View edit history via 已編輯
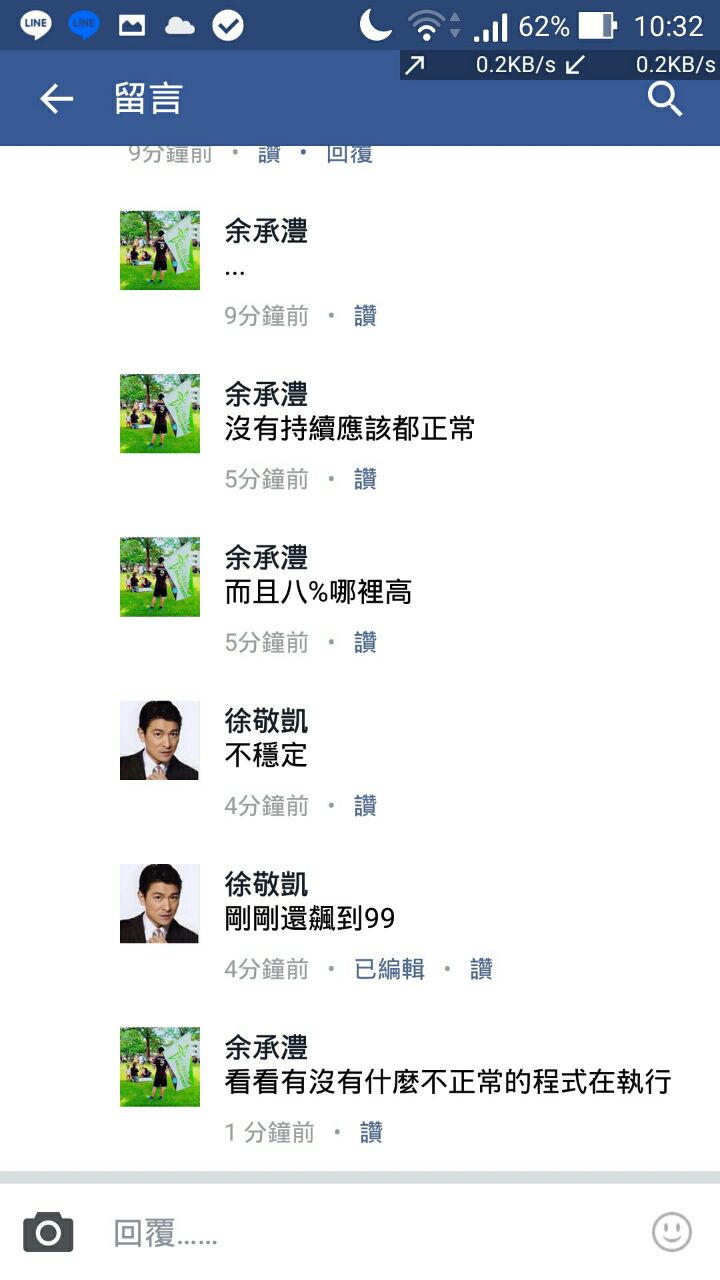720x1280 pixels. pos(389,969)
